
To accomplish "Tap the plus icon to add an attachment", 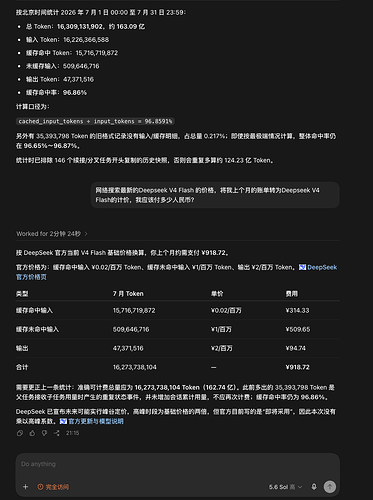I will 25,487.
